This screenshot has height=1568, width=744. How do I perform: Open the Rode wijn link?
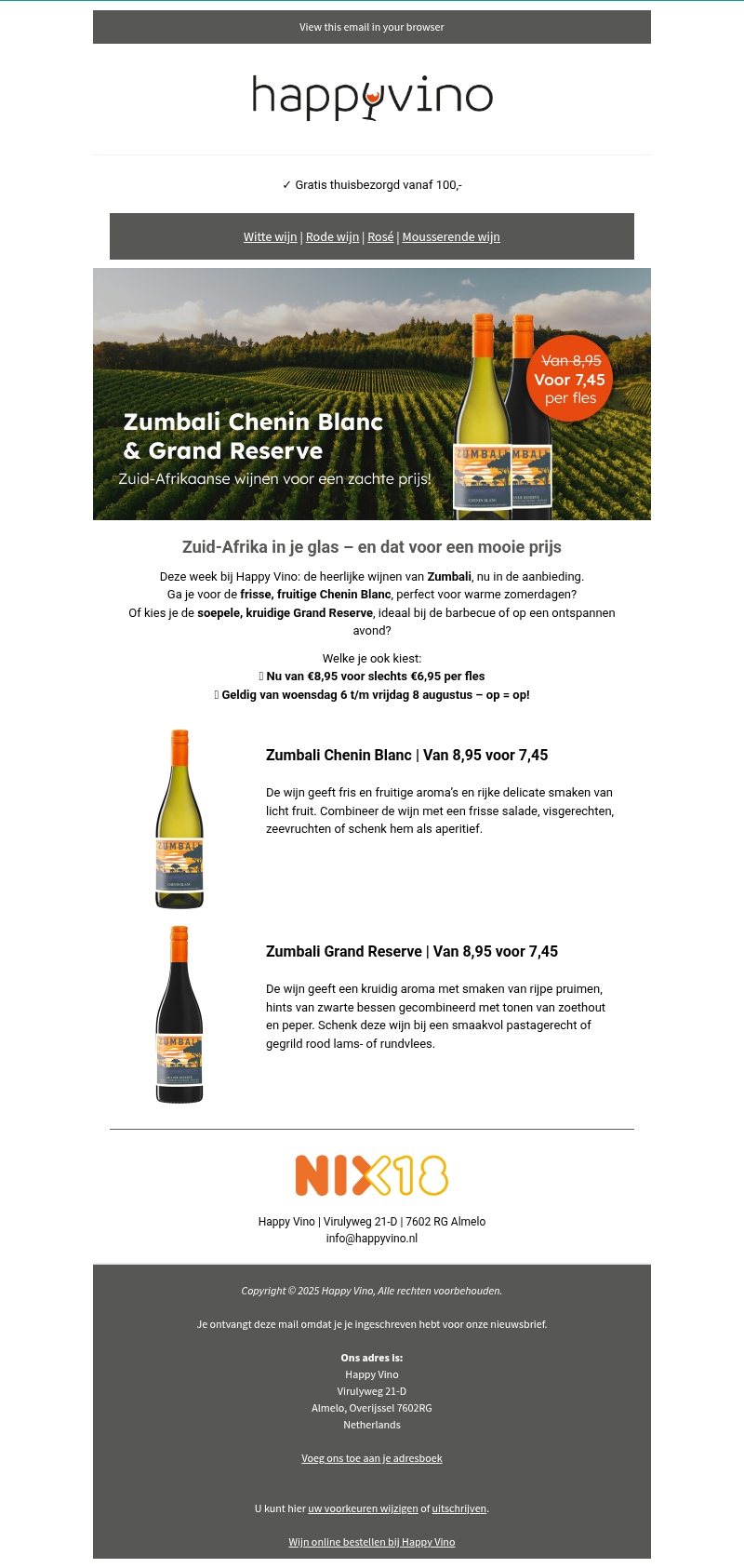pyautogui.click(x=332, y=237)
